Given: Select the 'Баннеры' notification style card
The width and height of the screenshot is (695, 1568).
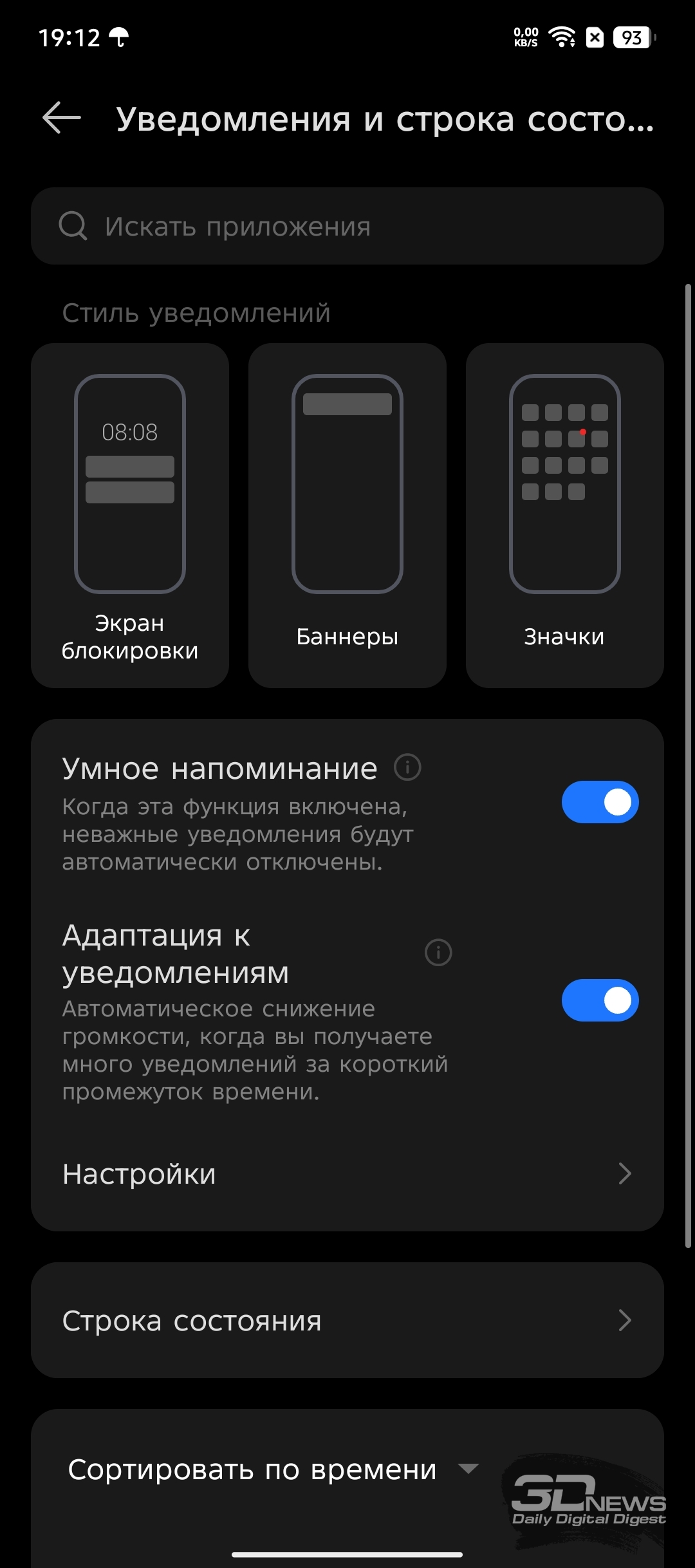Looking at the screenshot, I should [347, 516].
